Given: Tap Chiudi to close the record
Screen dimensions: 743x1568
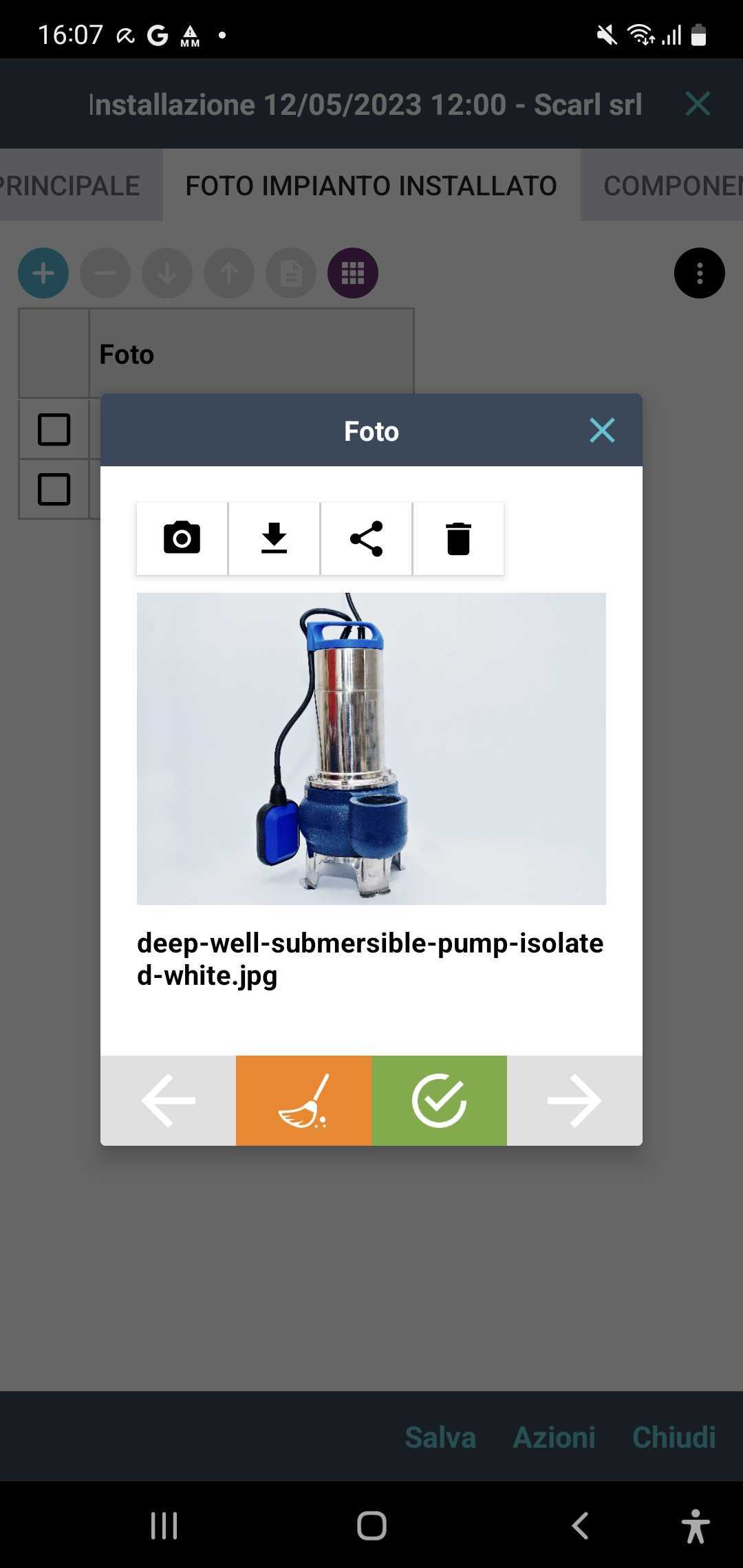Looking at the screenshot, I should [x=674, y=1437].
